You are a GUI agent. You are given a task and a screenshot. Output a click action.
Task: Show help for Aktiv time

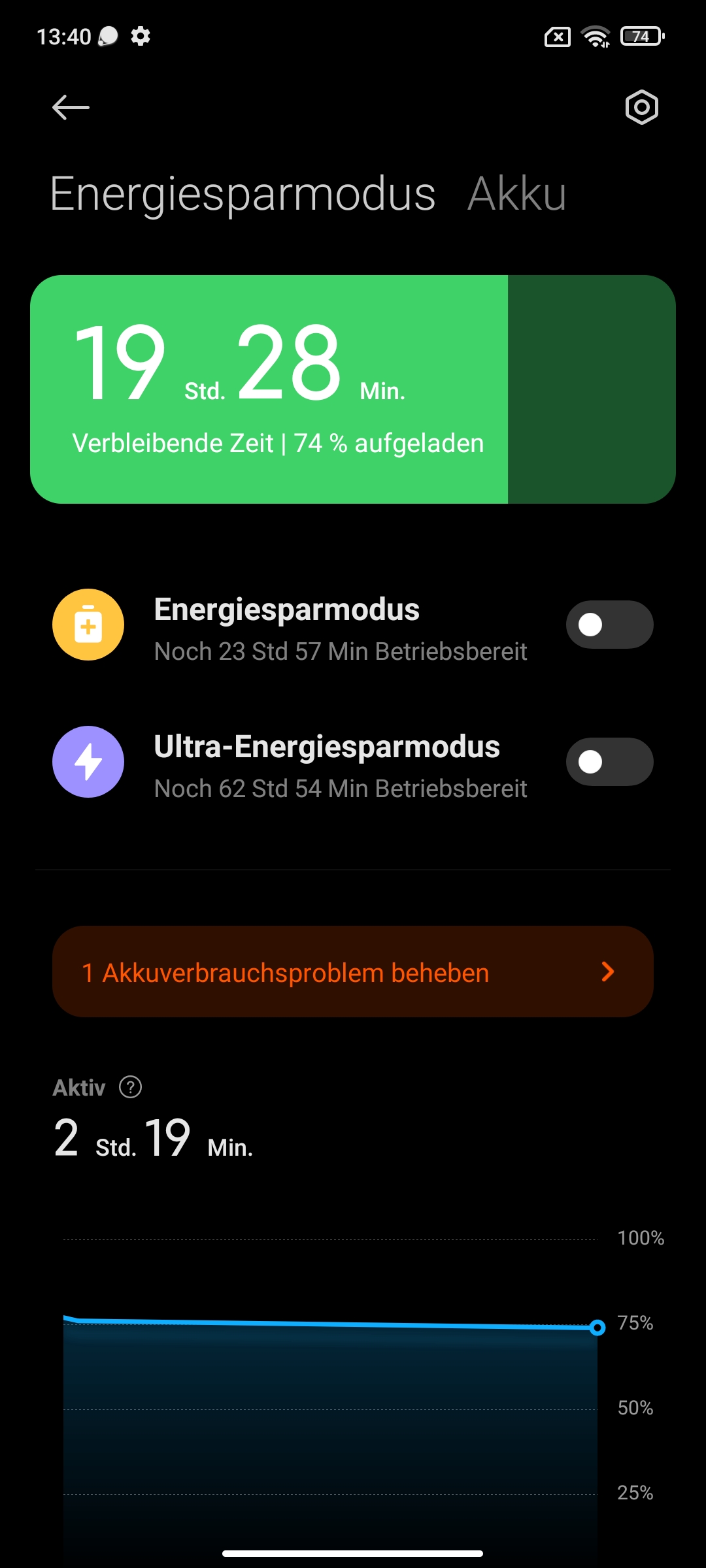(131, 1087)
